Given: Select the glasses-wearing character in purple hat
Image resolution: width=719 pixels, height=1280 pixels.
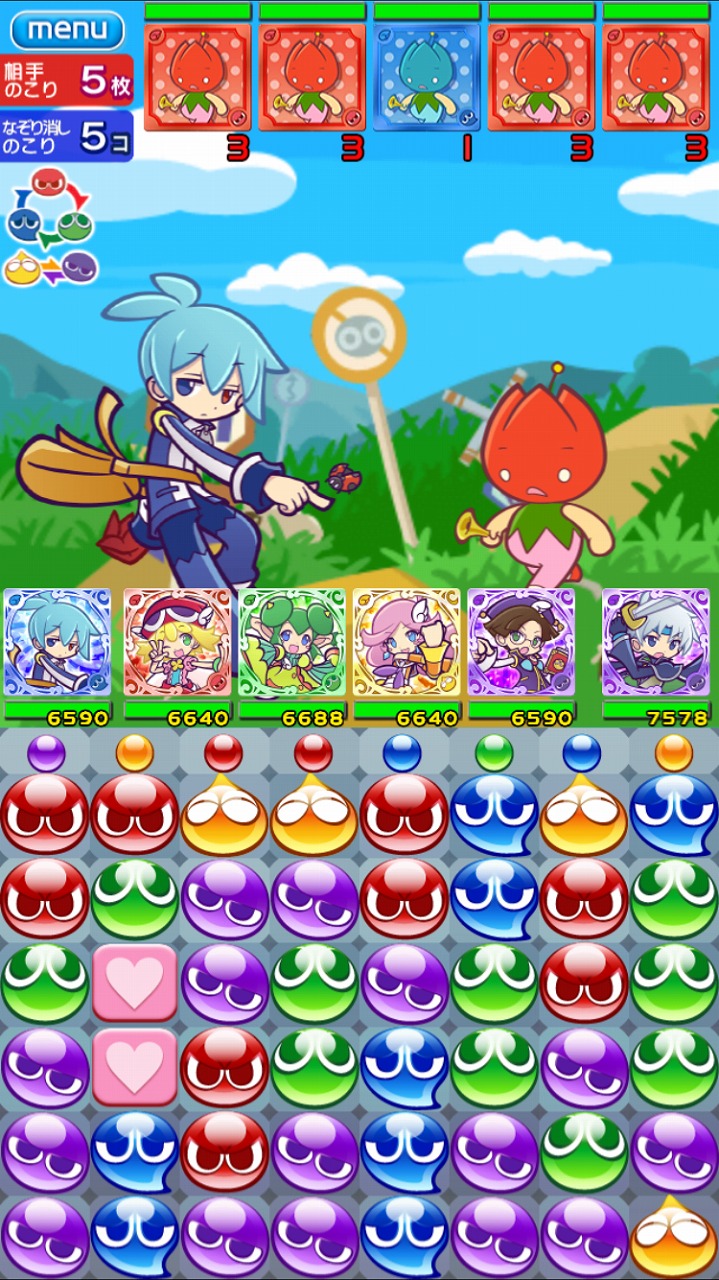Looking at the screenshot, I should pos(521,642).
